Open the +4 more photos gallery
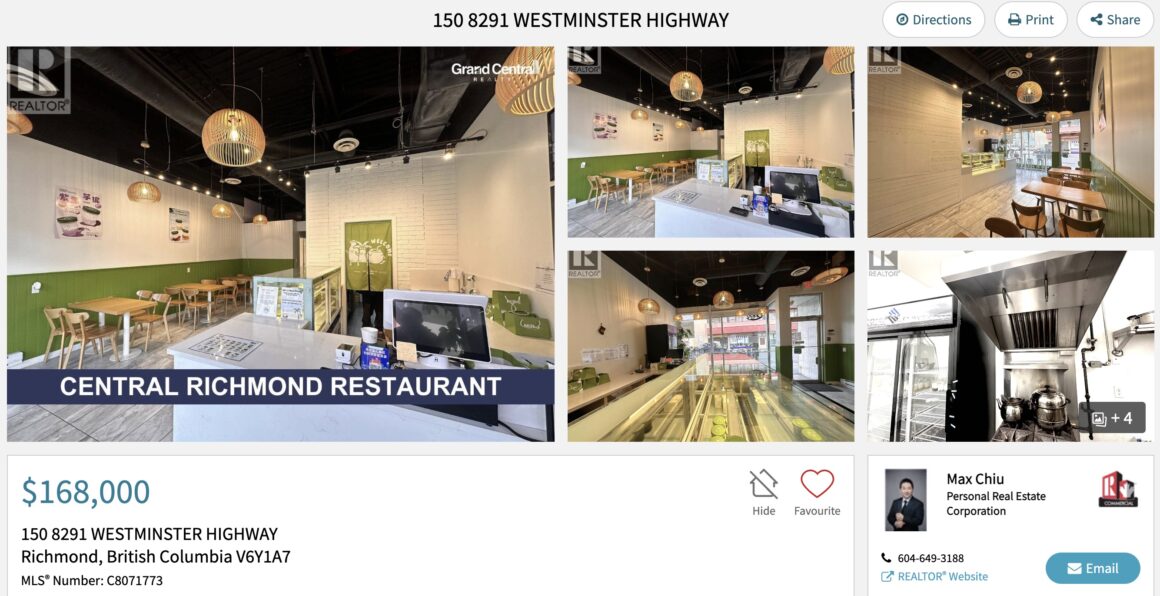Image resolution: width=1160 pixels, height=596 pixels. [x=1112, y=418]
